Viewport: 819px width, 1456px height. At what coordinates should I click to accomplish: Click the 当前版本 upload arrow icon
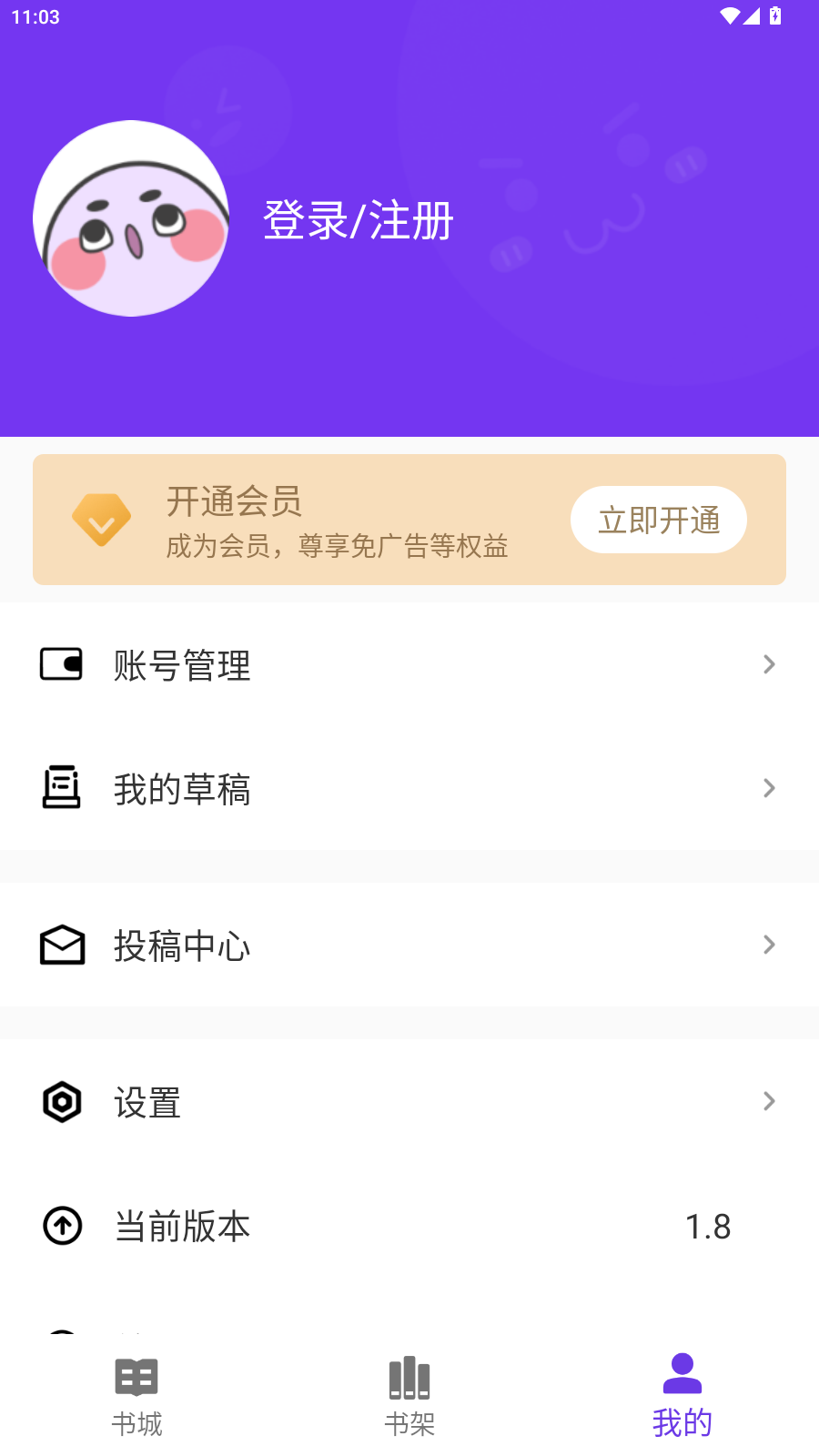(62, 1226)
